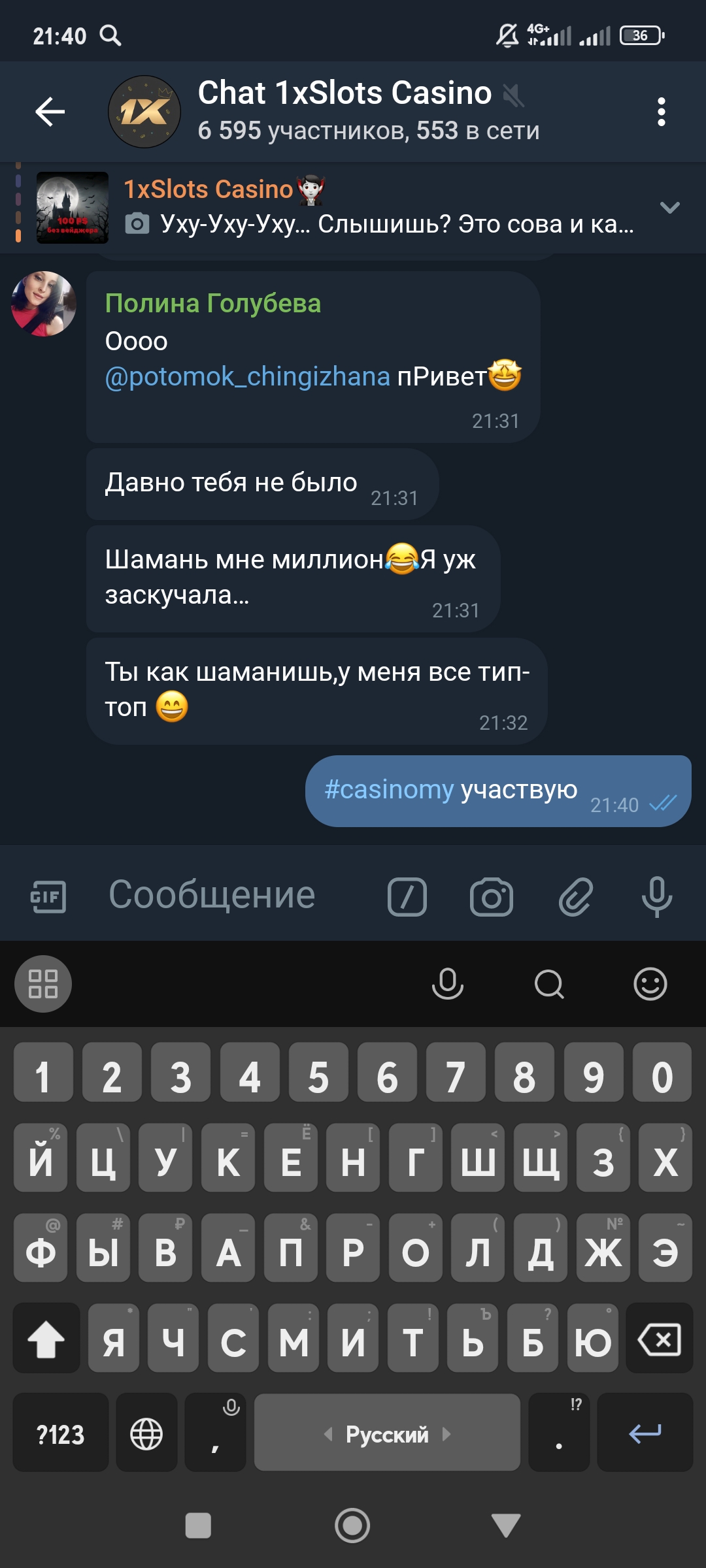Open the camera from the chat bar
Screen dimensions: 706x1568
point(491,896)
